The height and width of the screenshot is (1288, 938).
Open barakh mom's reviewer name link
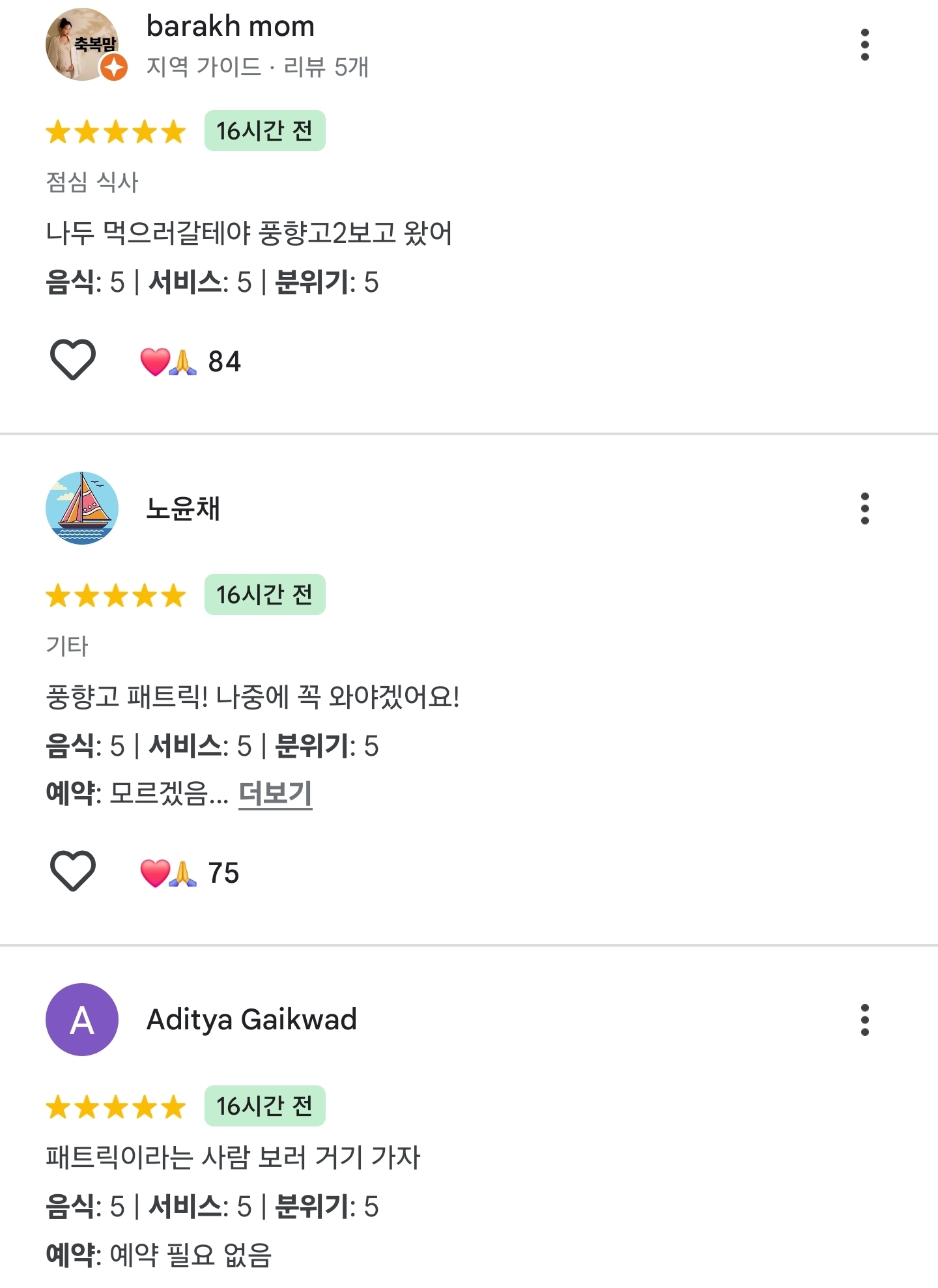pyautogui.click(x=230, y=26)
